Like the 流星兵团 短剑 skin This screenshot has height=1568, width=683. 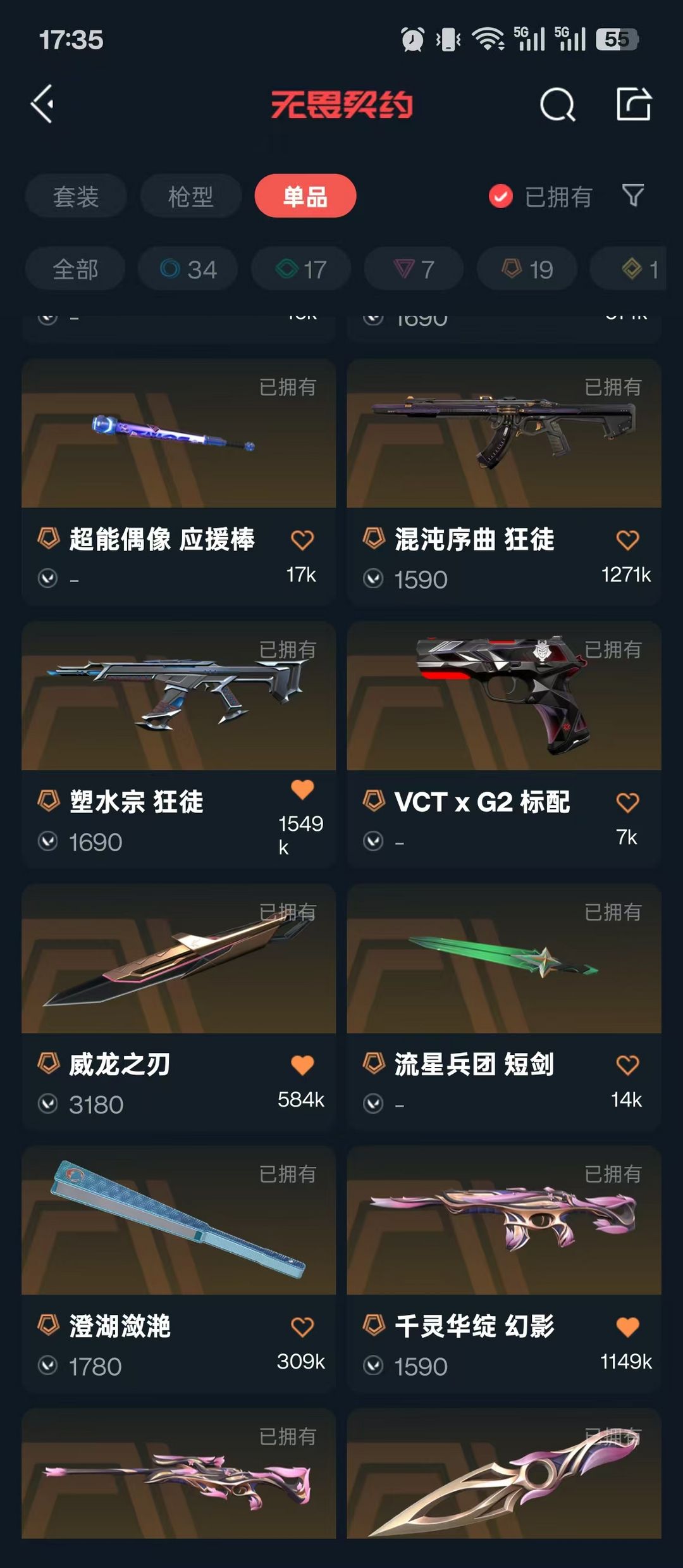(x=627, y=1065)
